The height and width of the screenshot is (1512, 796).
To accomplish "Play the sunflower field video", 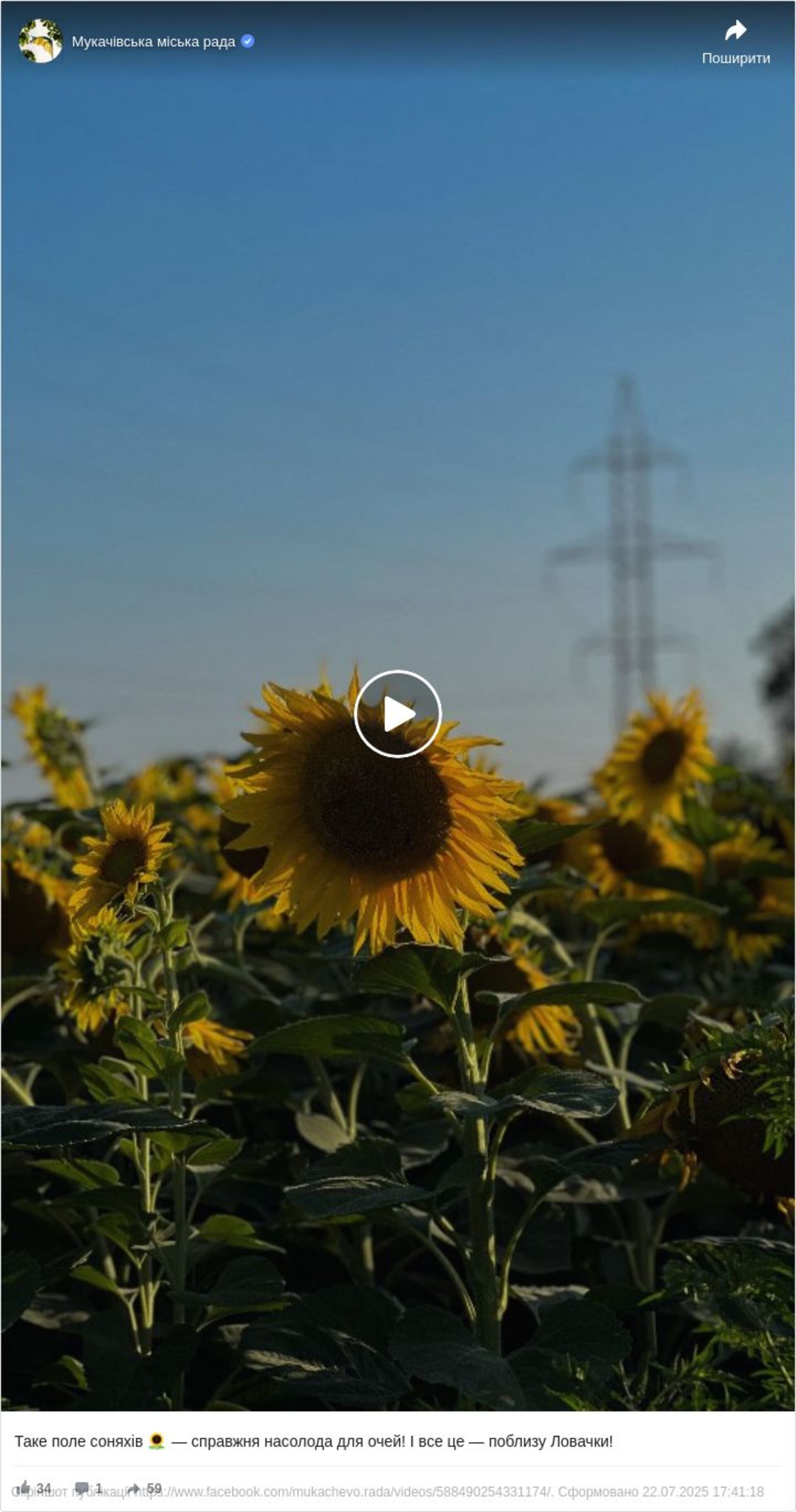I will point(398,714).
